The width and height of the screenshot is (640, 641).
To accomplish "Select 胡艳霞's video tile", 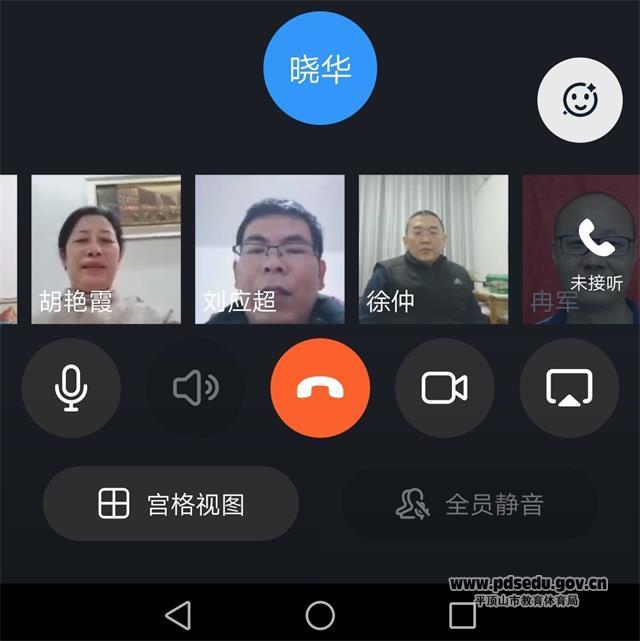I will pyautogui.click(x=106, y=249).
